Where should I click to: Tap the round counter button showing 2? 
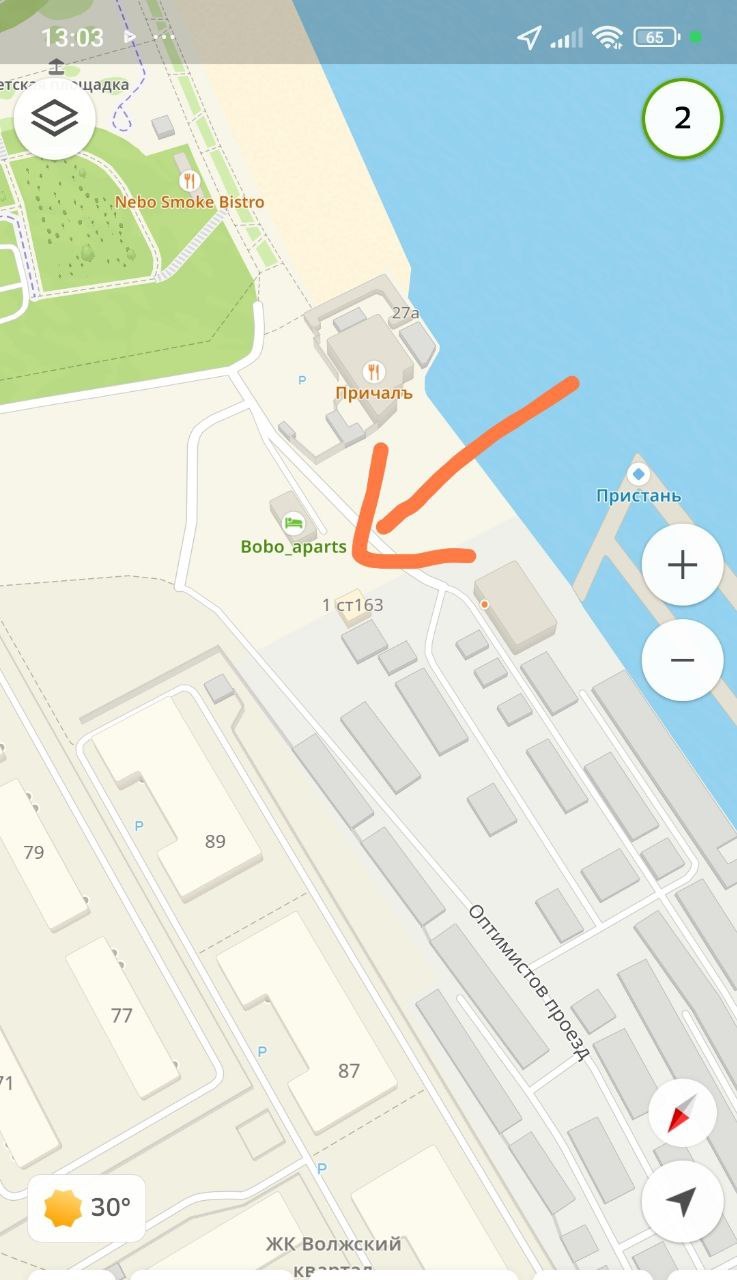click(x=682, y=119)
